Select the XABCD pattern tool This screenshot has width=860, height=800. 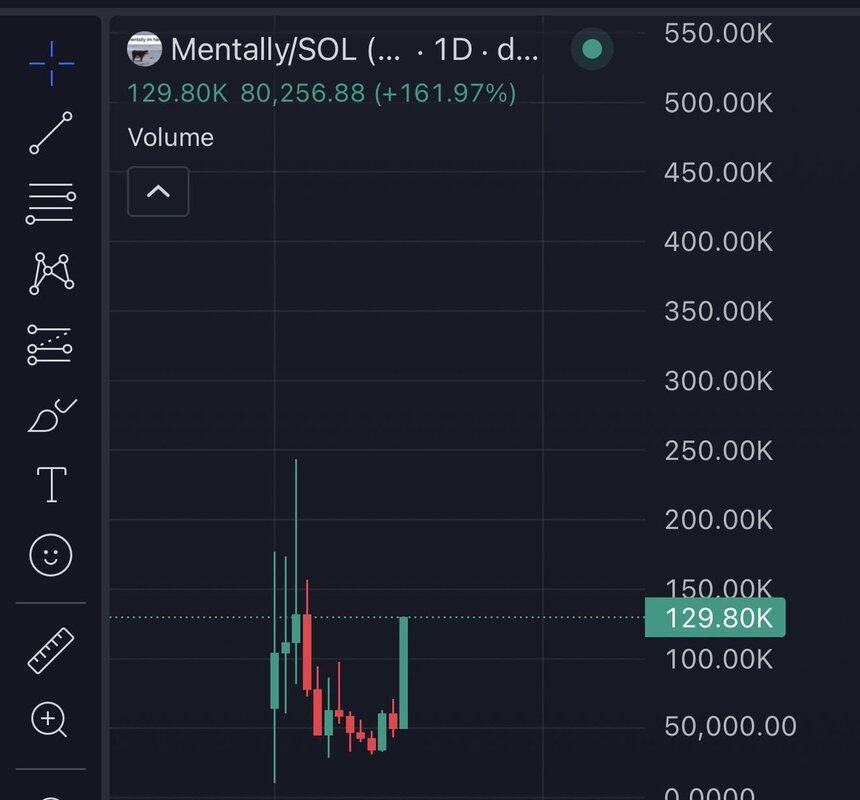51,273
